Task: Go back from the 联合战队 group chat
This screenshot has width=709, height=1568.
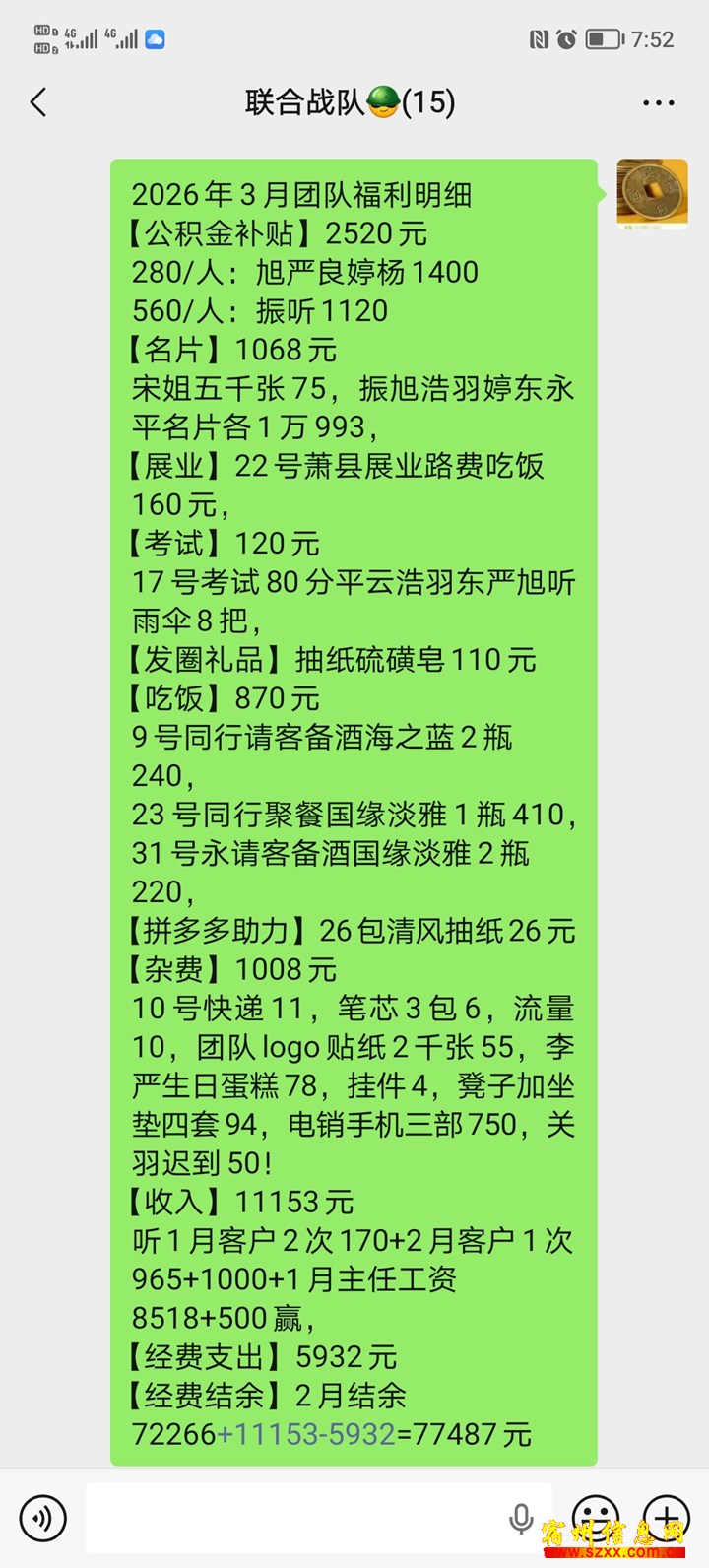Action: 39,102
